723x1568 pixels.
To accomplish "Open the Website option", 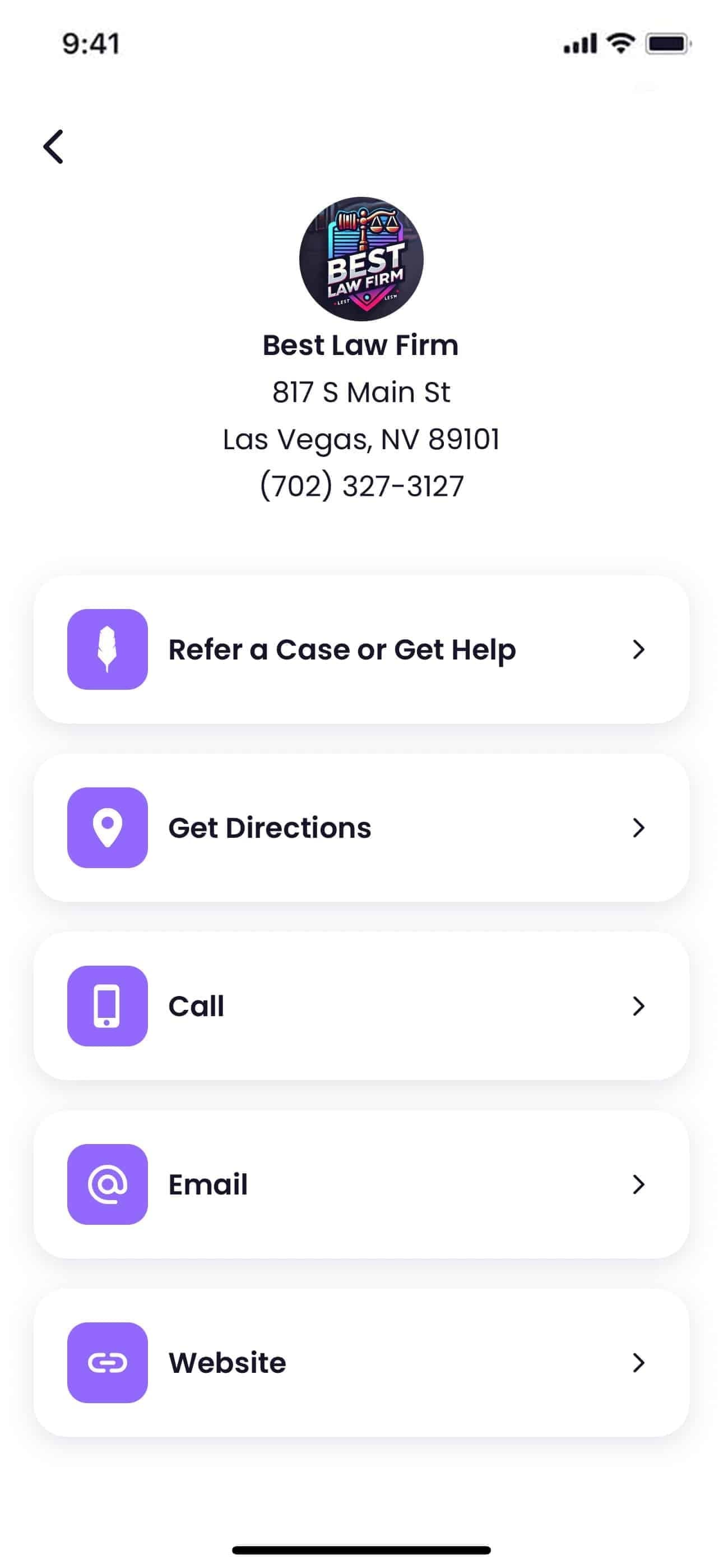I will 361,1362.
